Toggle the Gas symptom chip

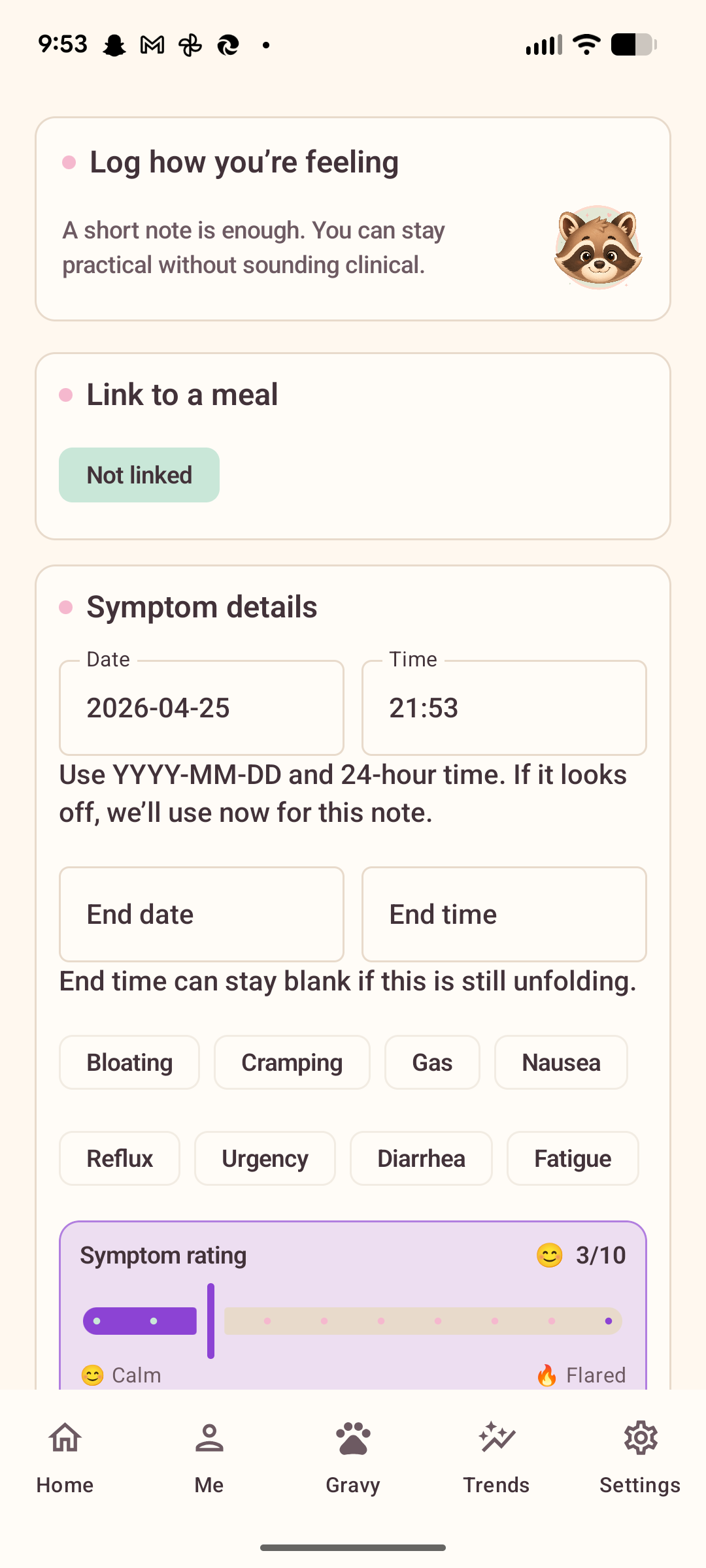[x=431, y=1062]
